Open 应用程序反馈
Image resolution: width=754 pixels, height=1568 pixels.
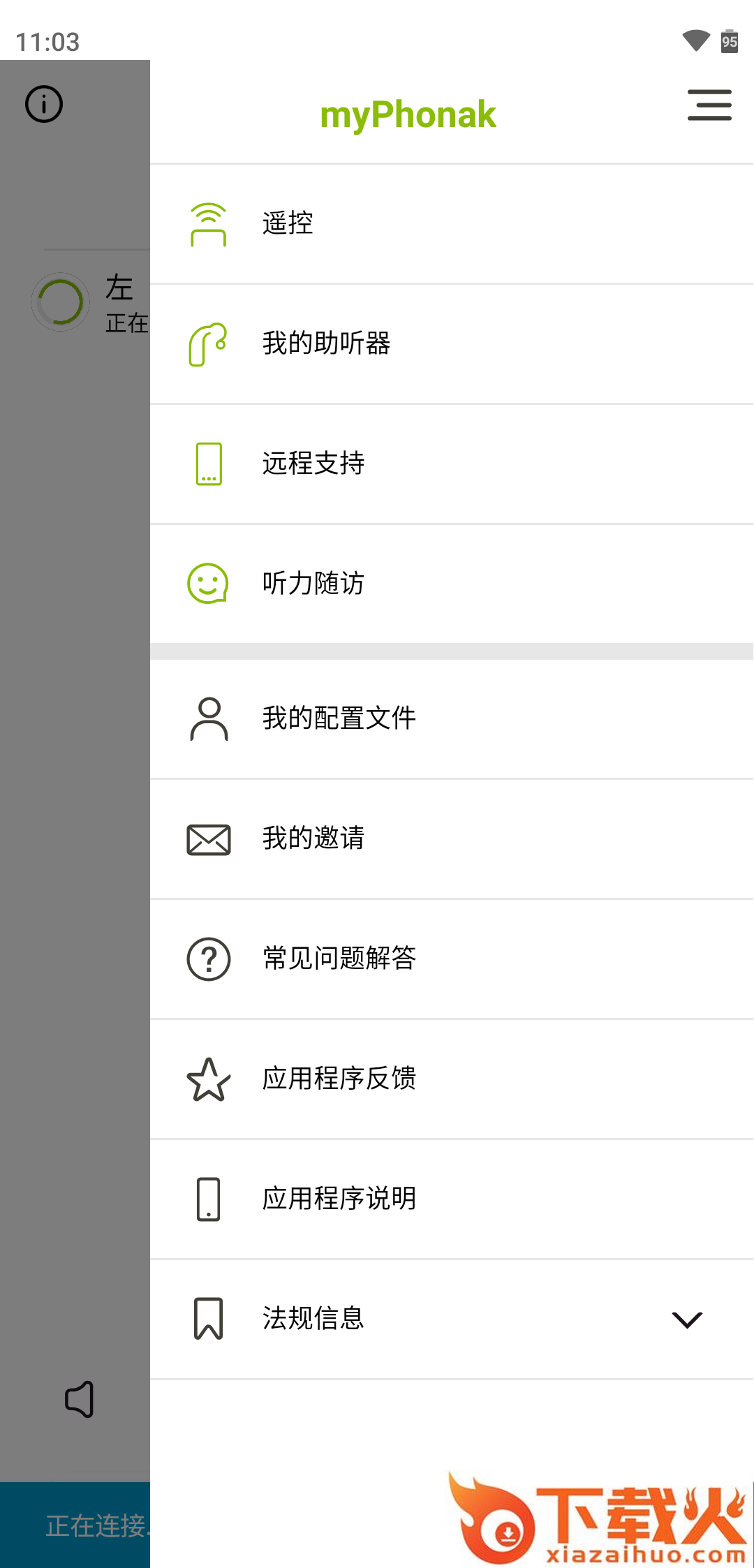coord(452,1079)
